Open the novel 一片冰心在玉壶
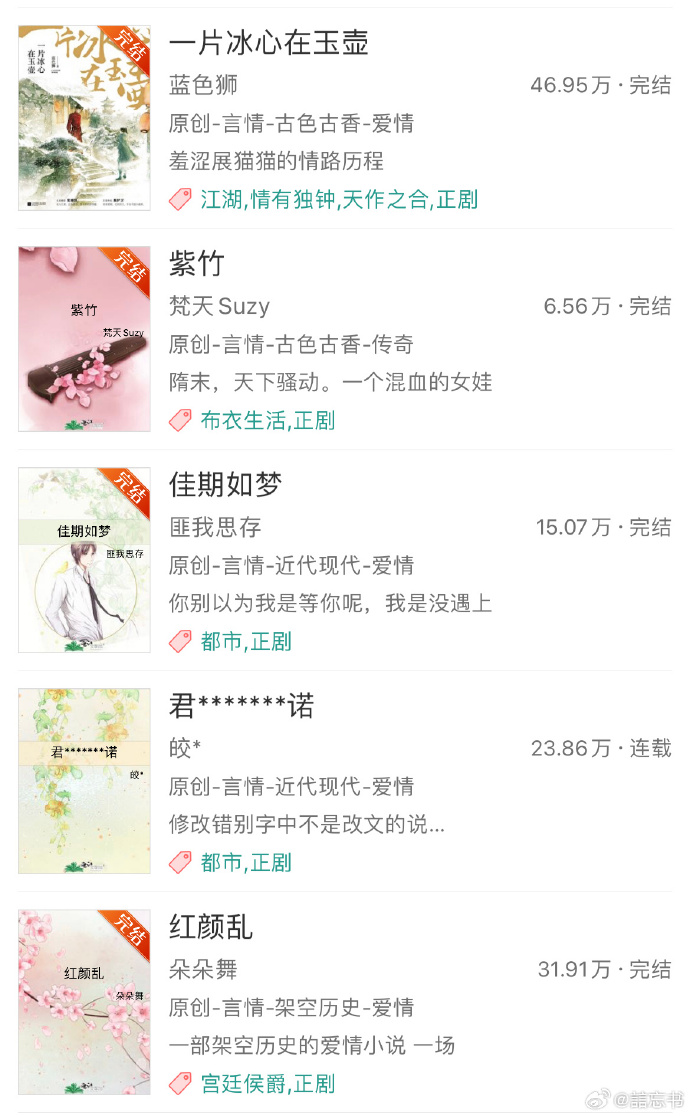The image size is (690, 1116). 345,118
